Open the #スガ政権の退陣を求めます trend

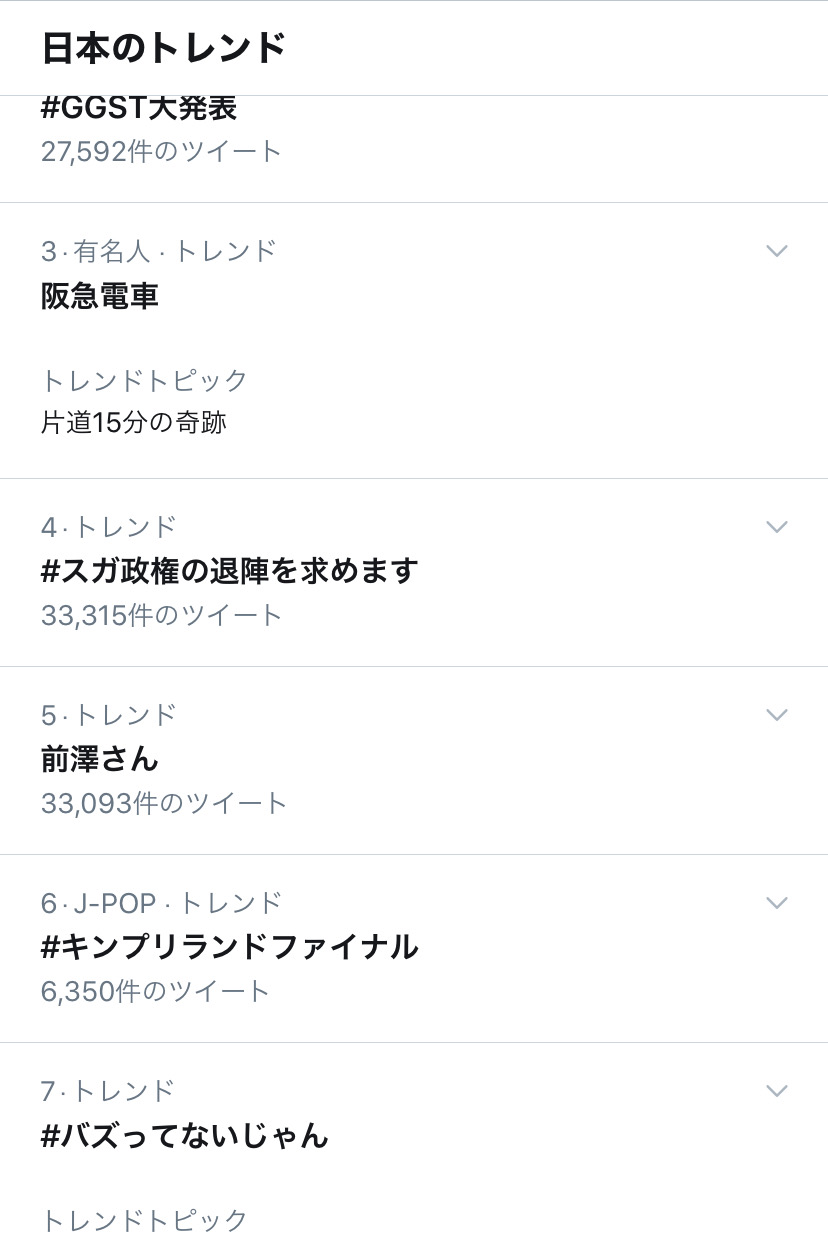(x=229, y=571)
